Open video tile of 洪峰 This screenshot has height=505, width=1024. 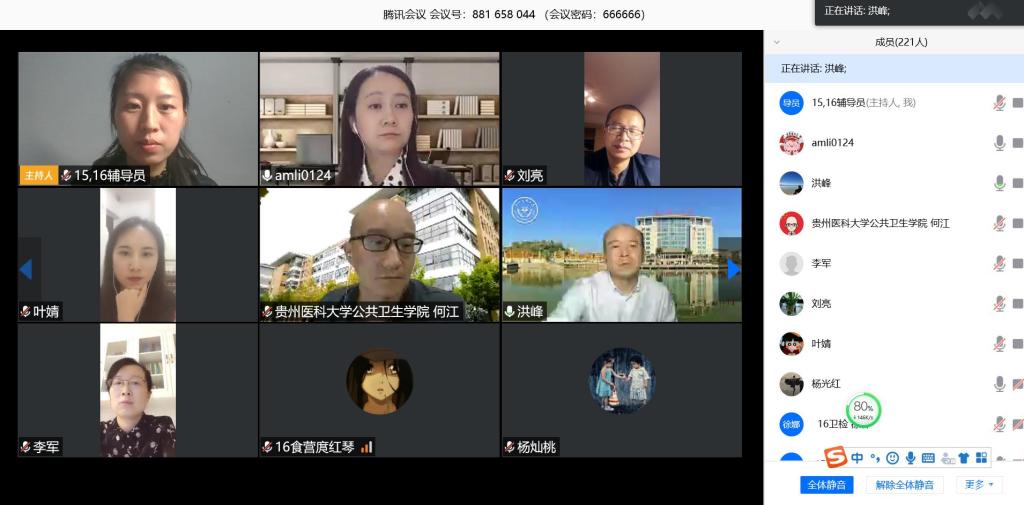[621, 255]
